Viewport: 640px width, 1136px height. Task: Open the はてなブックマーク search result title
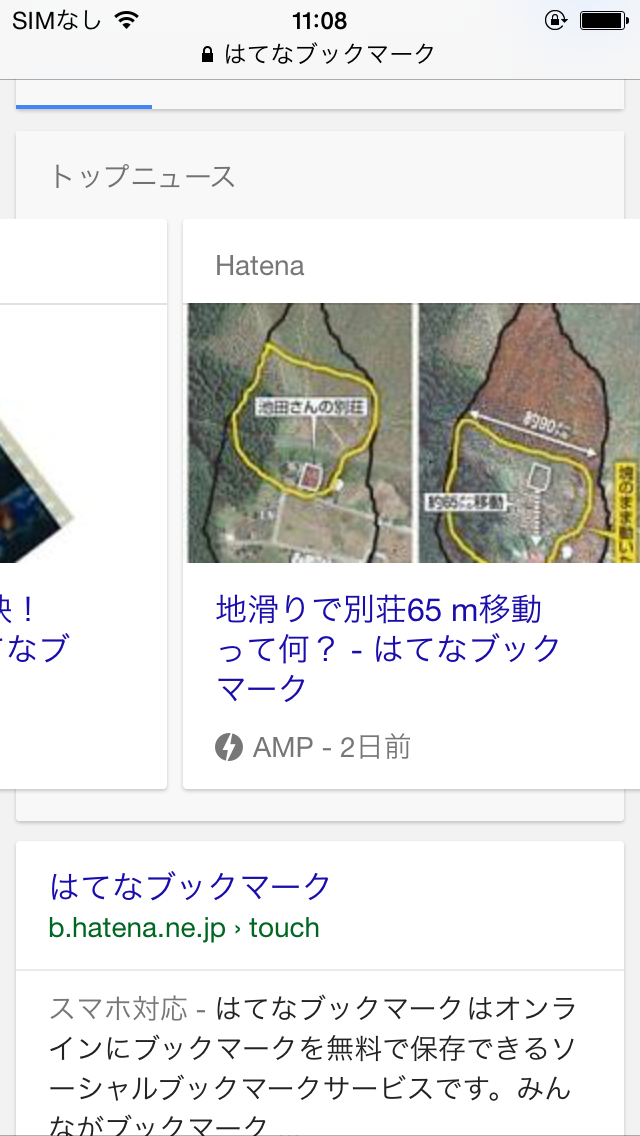[190, 886]
